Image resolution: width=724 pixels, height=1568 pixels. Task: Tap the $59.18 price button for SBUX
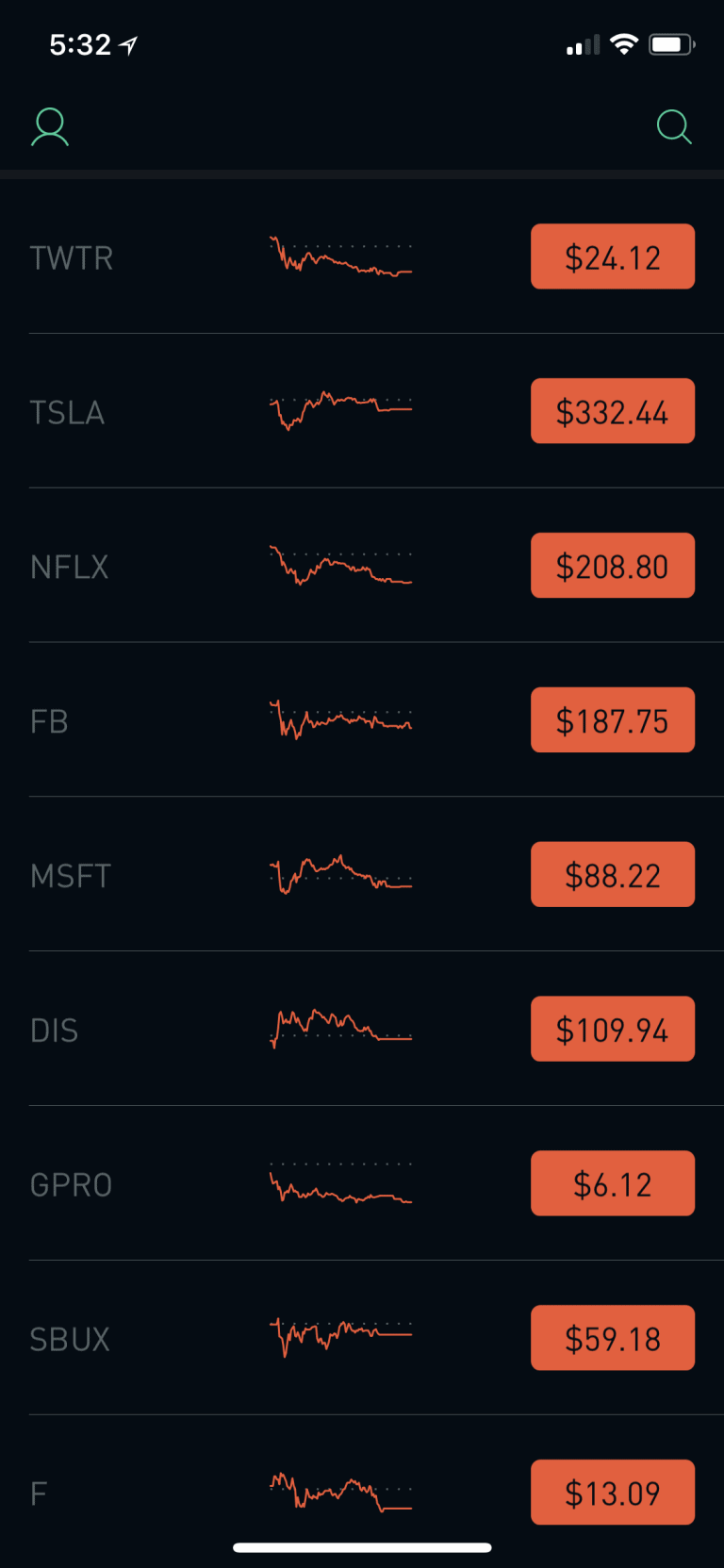[612, 1337]
